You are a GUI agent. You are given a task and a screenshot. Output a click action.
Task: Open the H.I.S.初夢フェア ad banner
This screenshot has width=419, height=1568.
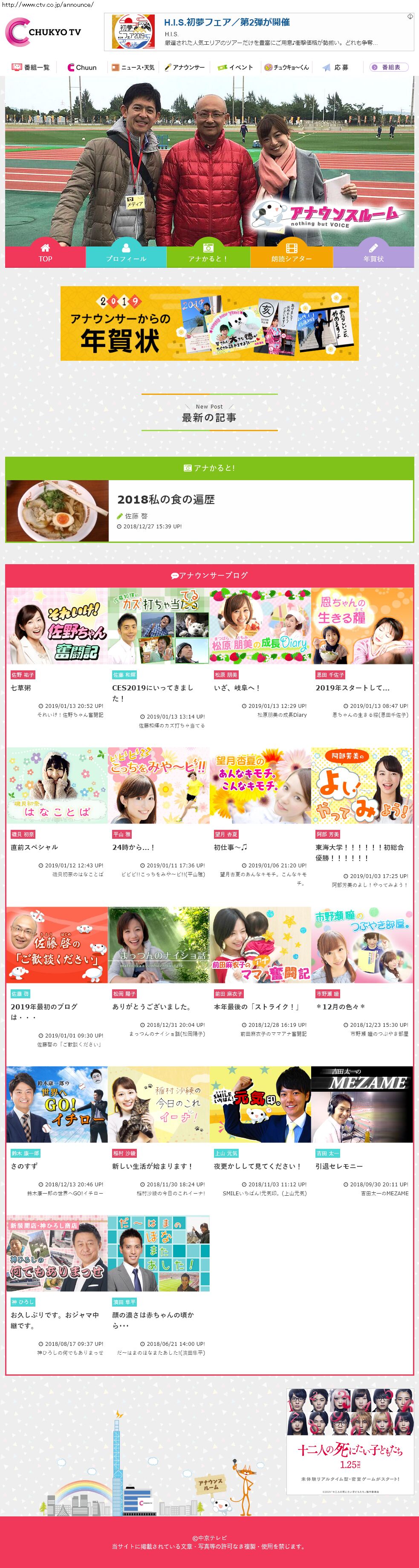(x=258, y=32)
